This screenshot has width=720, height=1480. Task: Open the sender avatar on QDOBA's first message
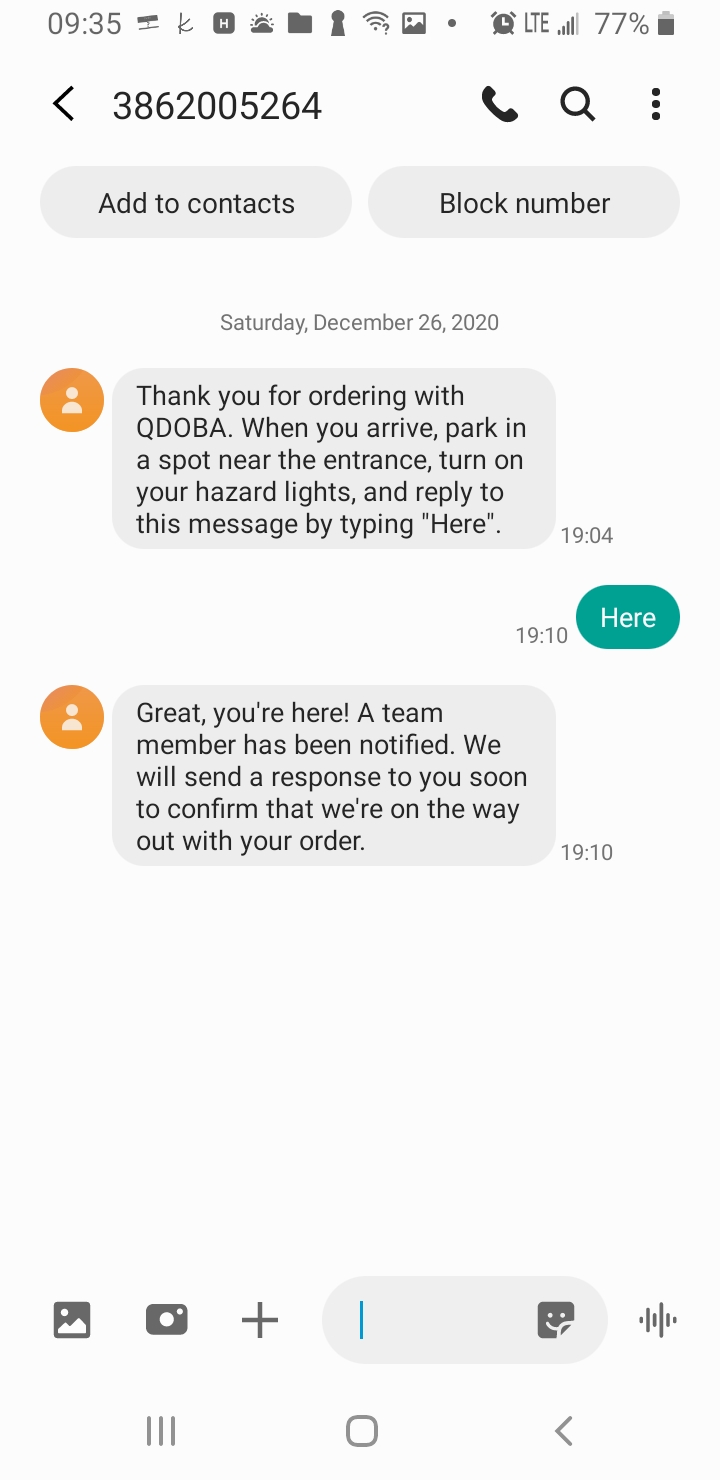pyautogui.click(x=72, y=400)
